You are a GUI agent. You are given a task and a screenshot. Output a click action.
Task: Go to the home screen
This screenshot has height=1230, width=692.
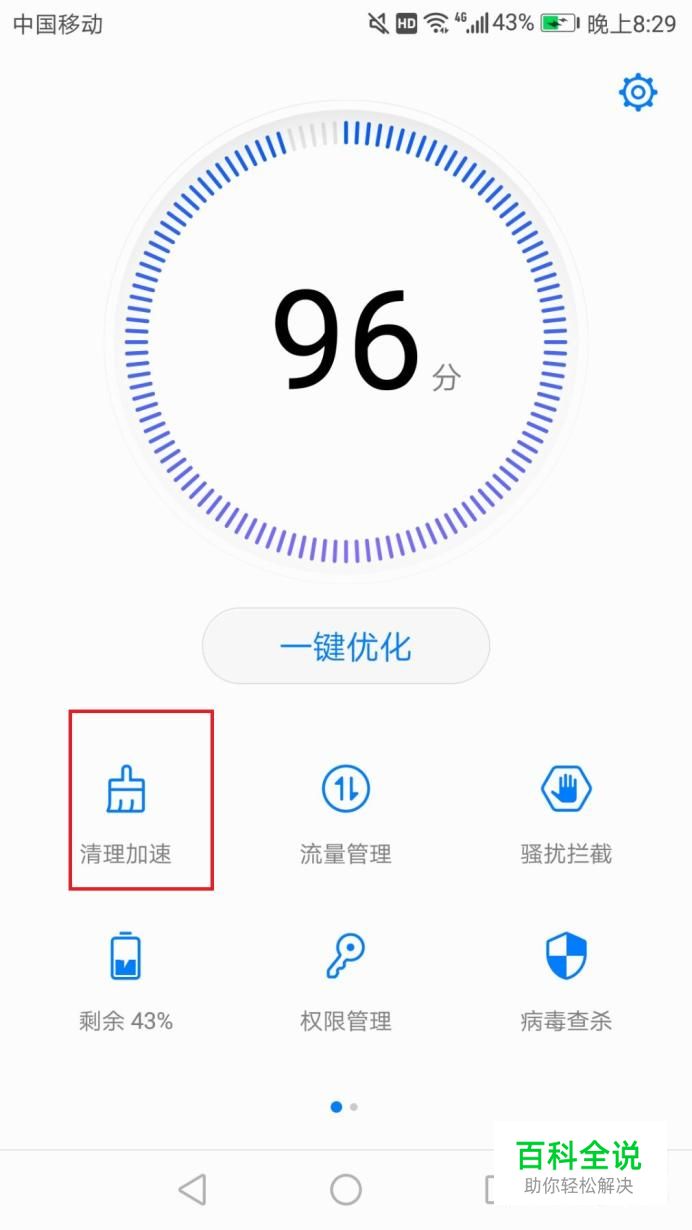(346, 1189)
